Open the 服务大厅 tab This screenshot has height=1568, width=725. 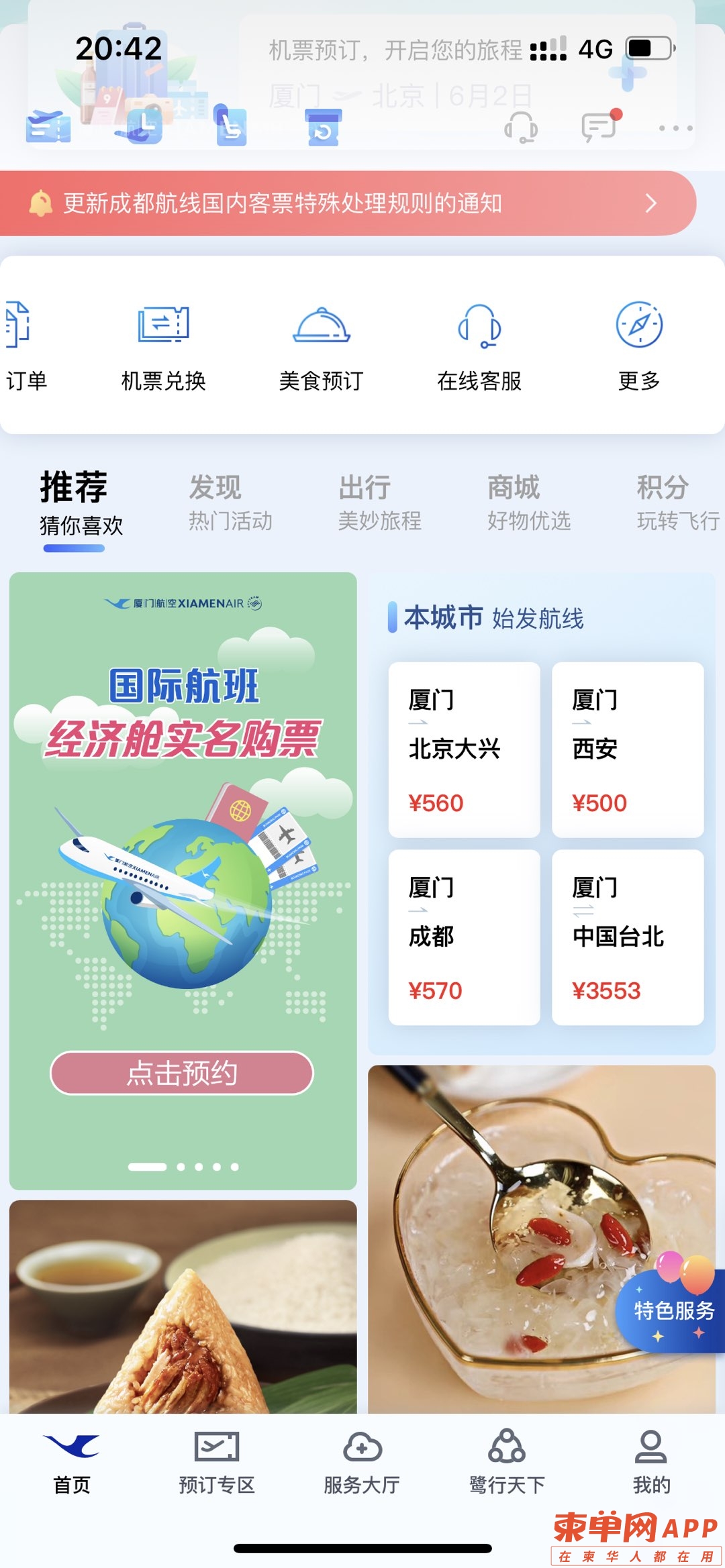pyautogui.click(x=362, y=1462)
